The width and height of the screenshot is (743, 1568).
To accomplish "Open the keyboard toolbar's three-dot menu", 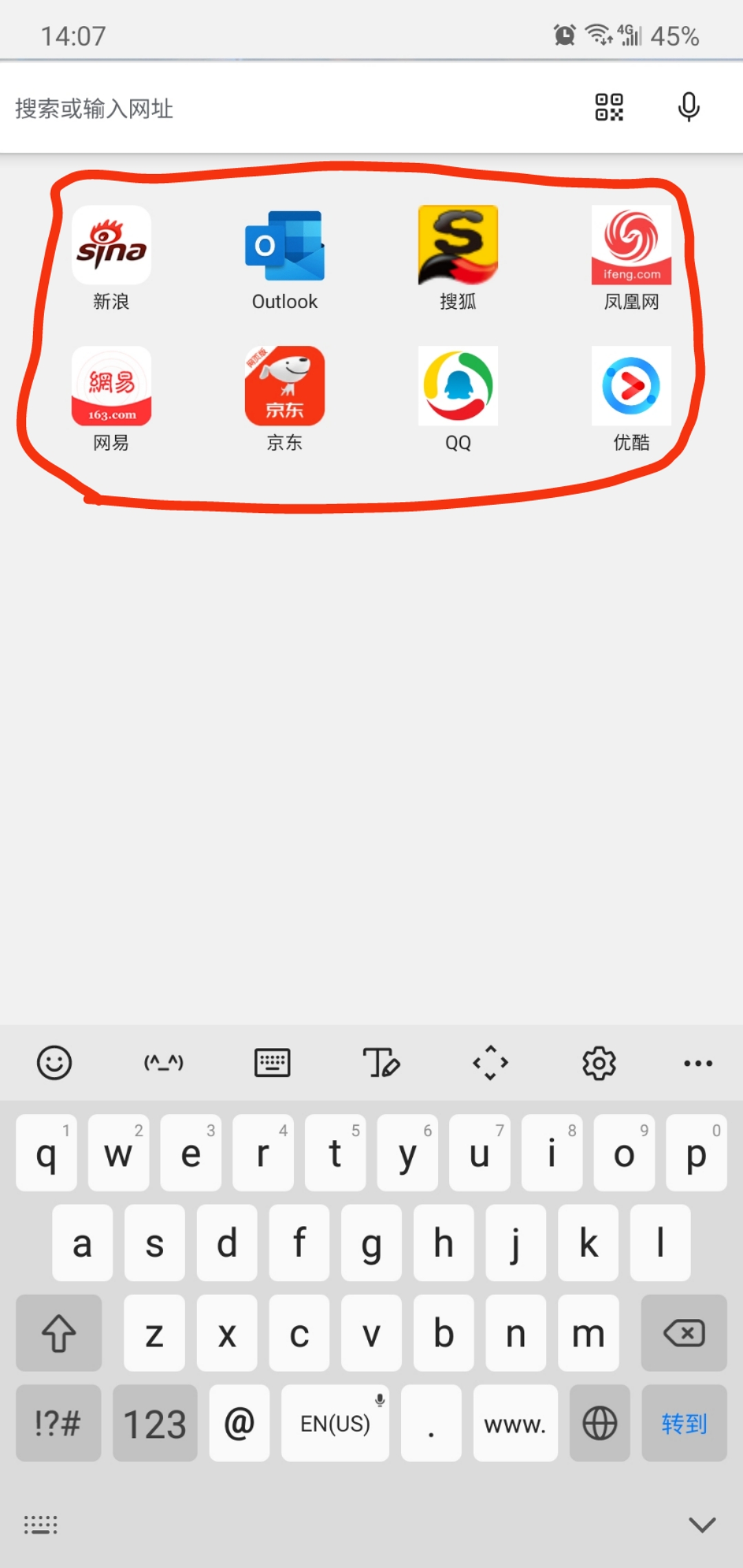I will [x=698, y=1063].
